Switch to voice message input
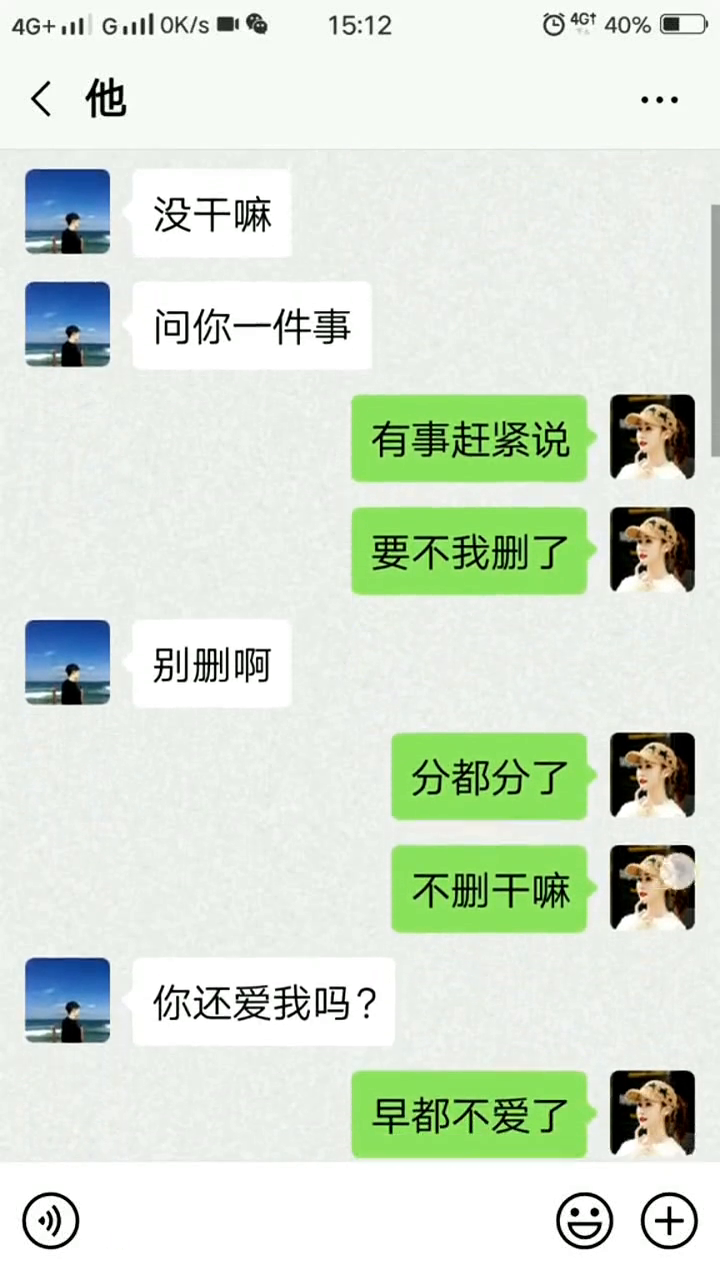This screenshot has width=720, height=1280. 50,1221
